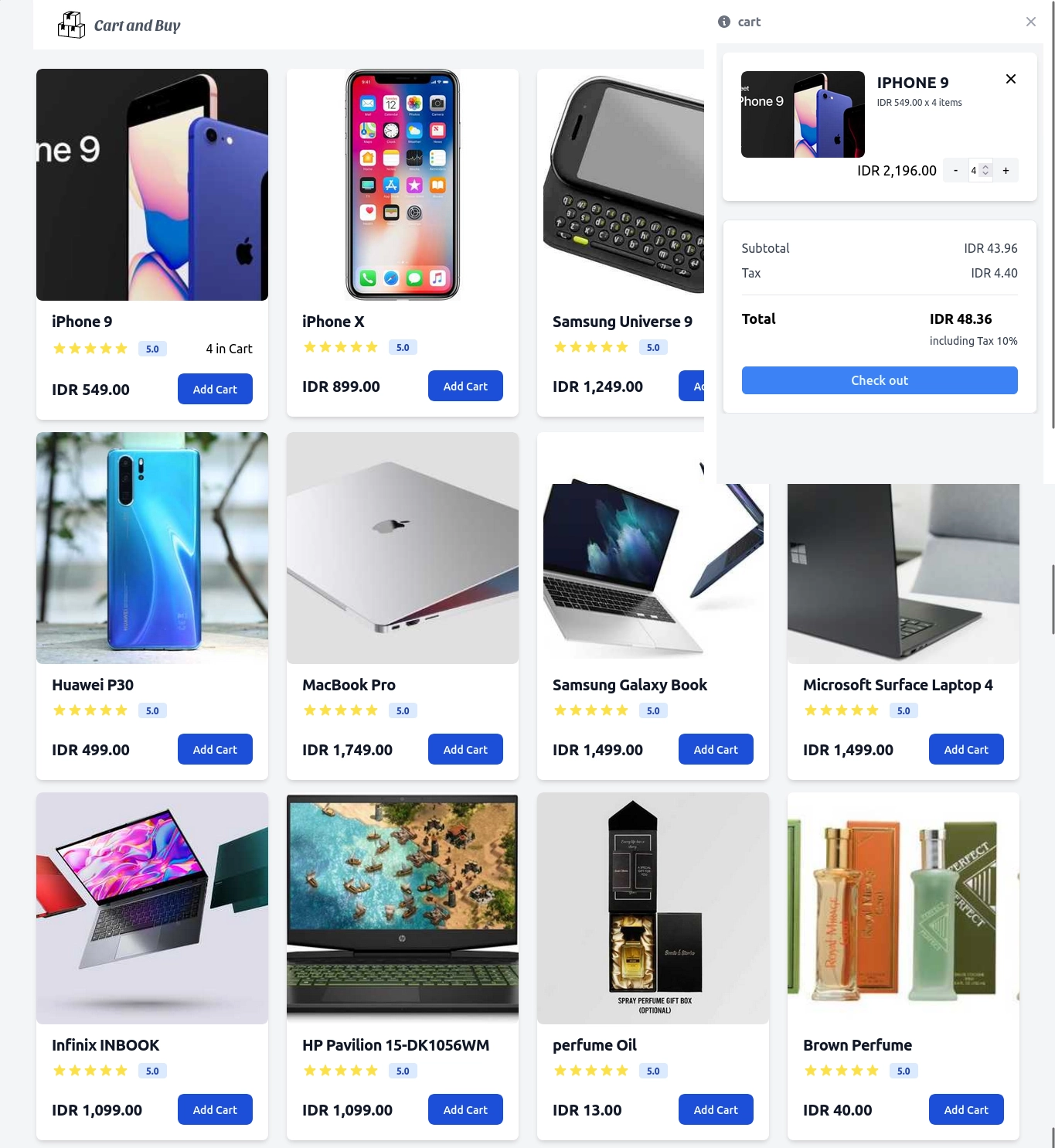
Task: Proceed with the Check out button
Action: [x=879, y=380]
